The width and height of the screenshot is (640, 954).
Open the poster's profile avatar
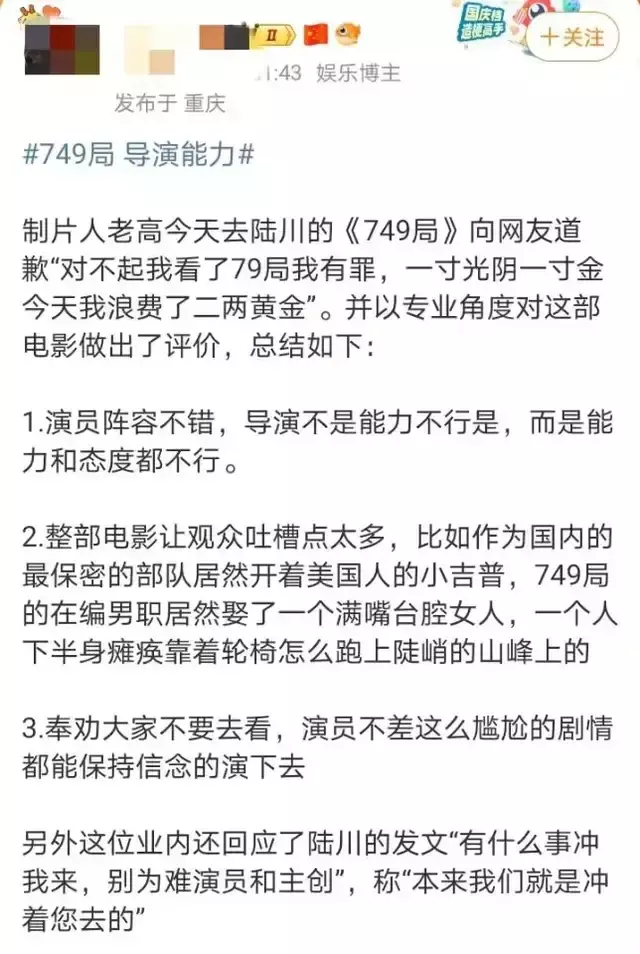click(60, 48)
